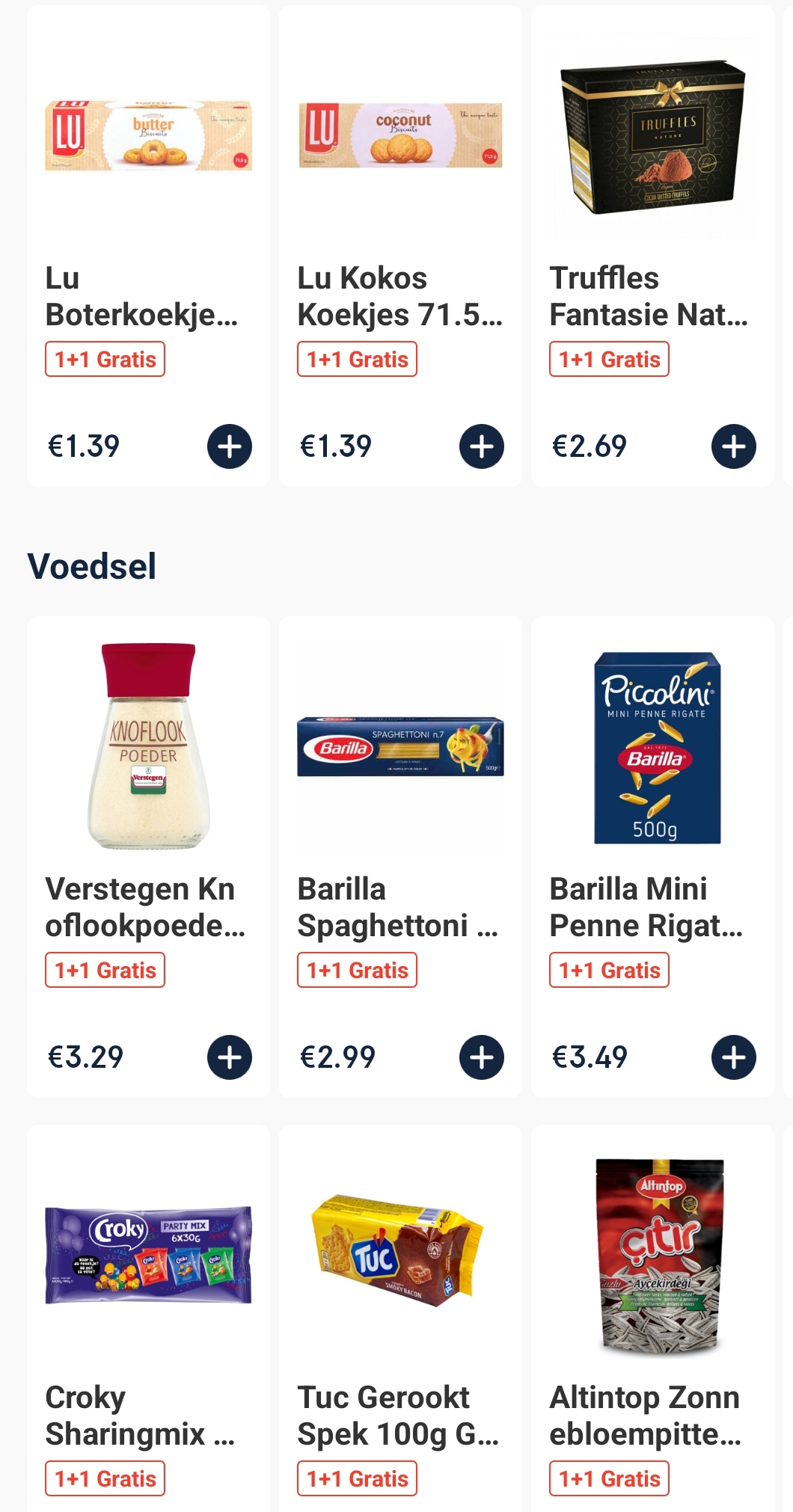Select the 1+1 Gratis badge on Truffles Fantasie
The width and height of the screenshot is (793, 1512).
pyautogui.click(x=608, y=359)
